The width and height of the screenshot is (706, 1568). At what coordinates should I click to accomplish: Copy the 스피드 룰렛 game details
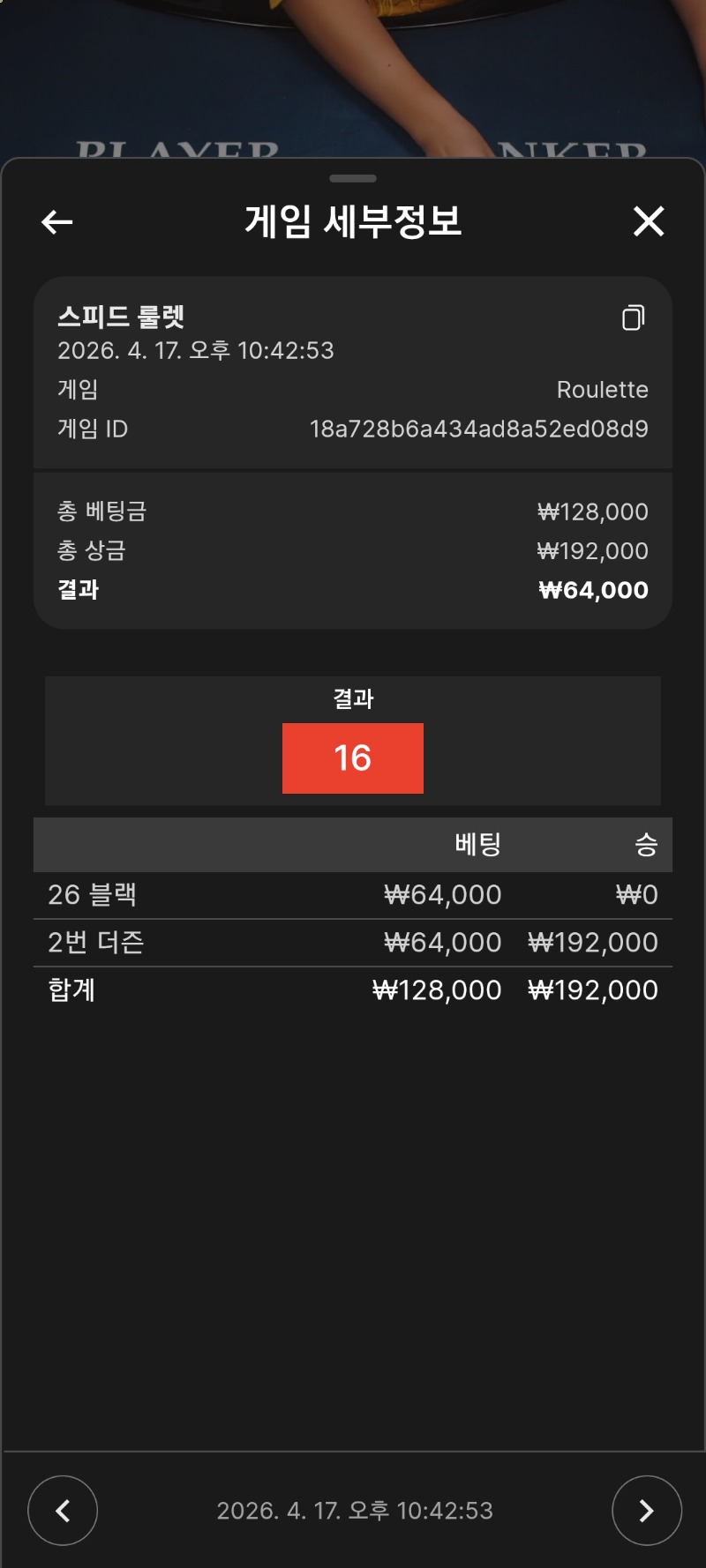coord(633,317)
